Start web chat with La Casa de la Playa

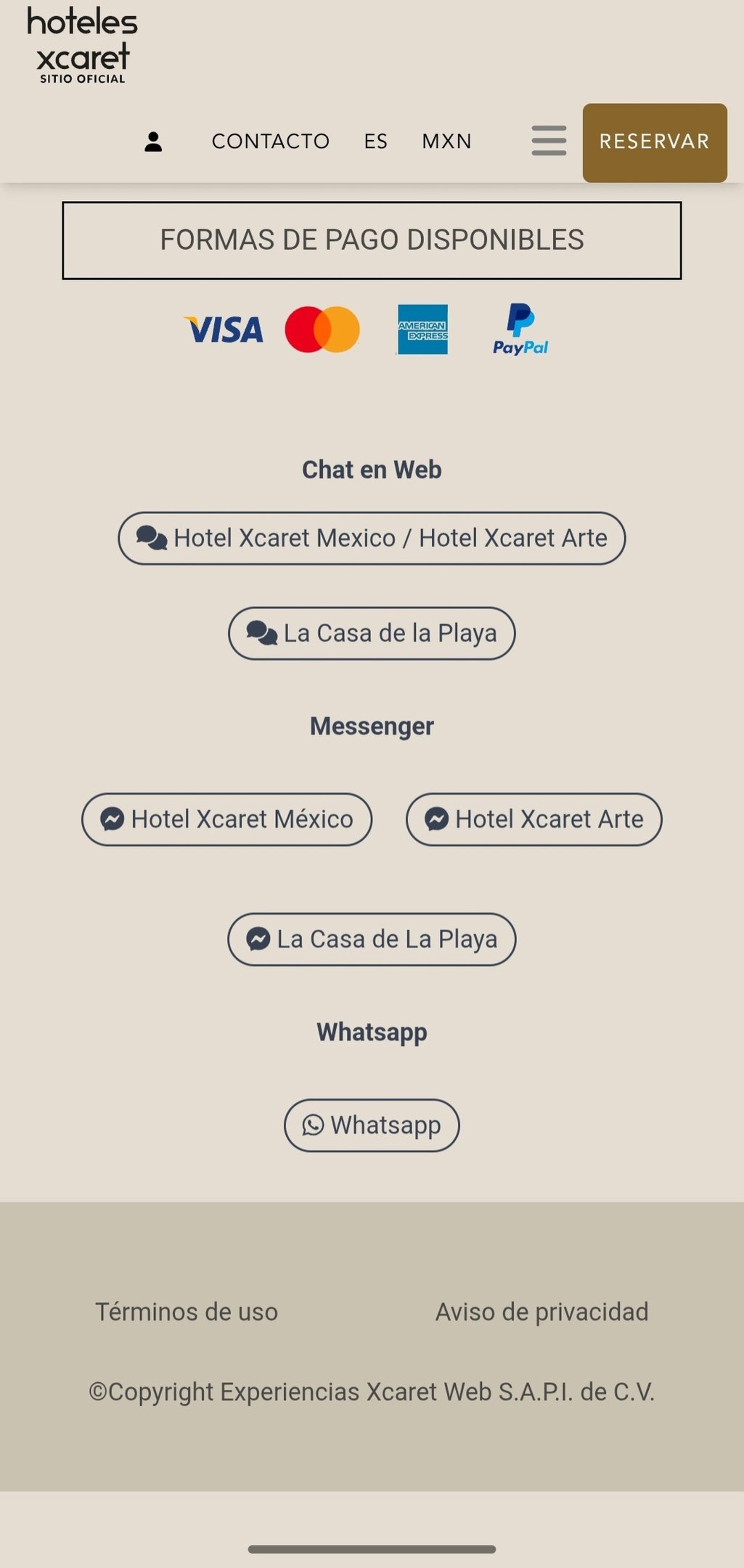pyautogui.click(x=371, y=633)
